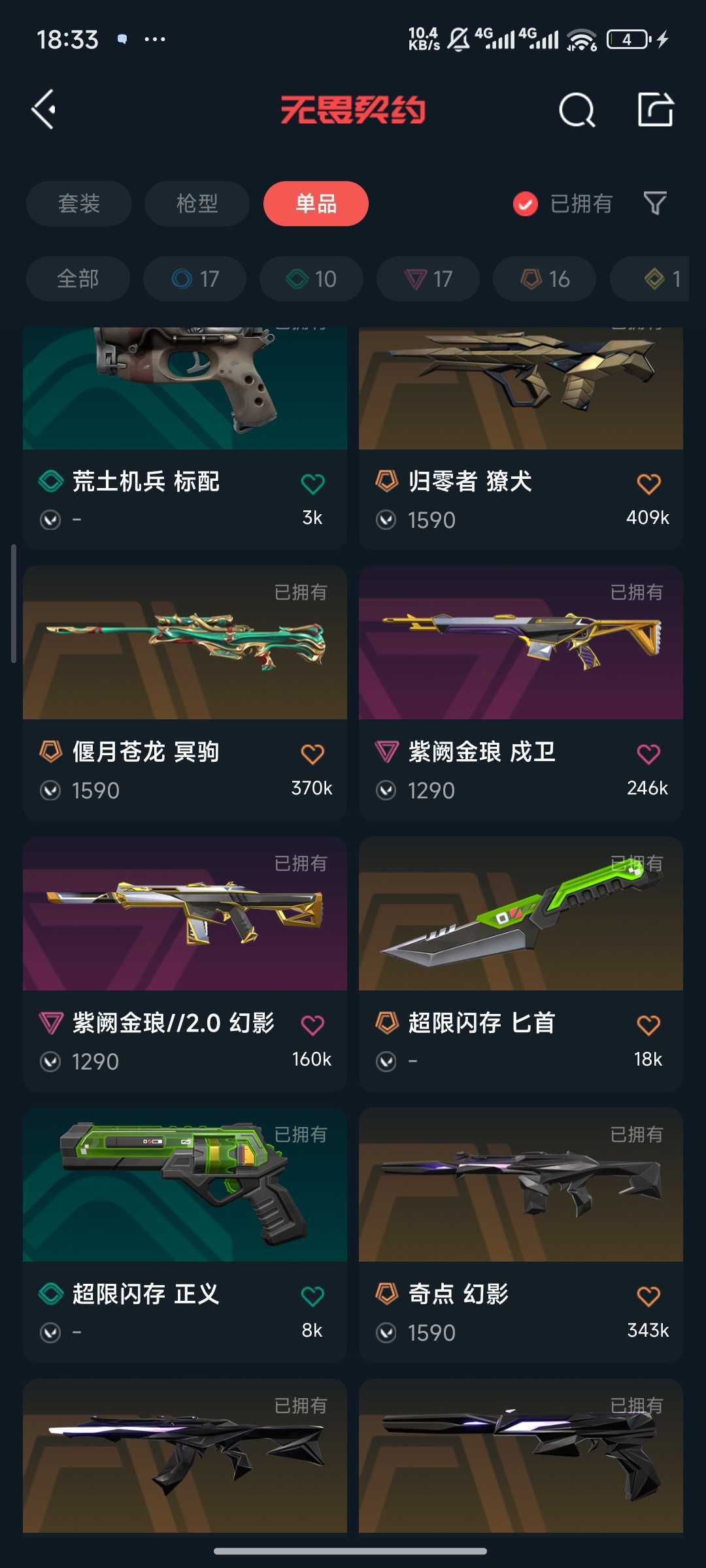Select the 单品 tab
Viewport: 706px width, 1568px height.
[x=316, y=204]
